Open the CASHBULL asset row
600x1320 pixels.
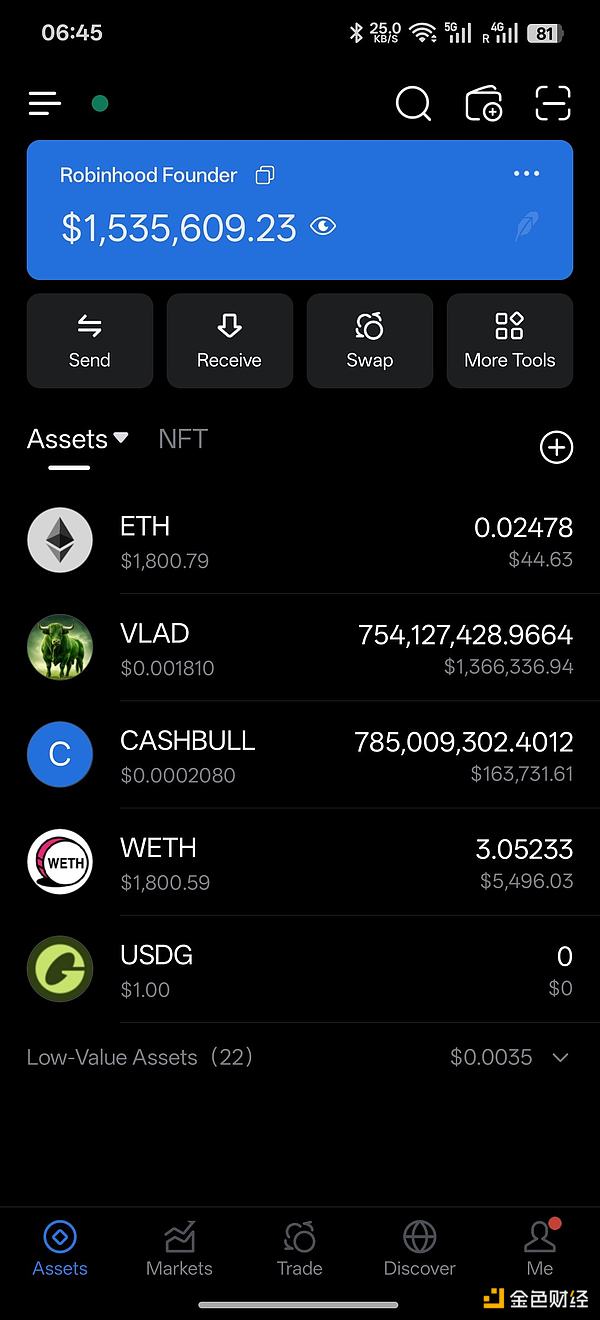tap(300, 754)
